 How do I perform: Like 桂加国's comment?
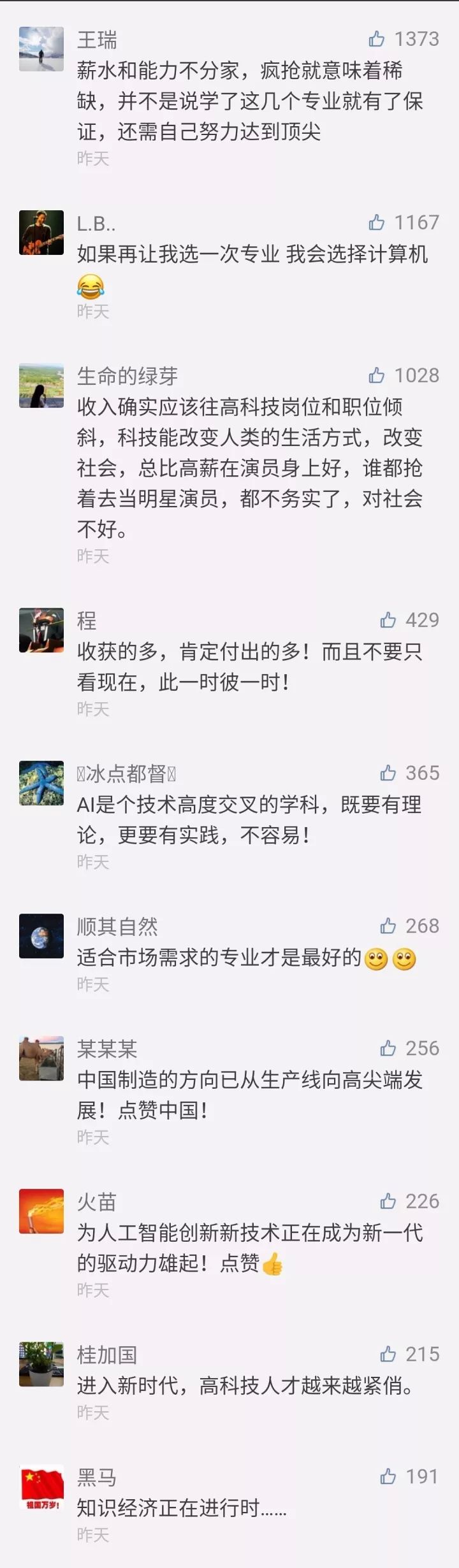coord(388,1354)
